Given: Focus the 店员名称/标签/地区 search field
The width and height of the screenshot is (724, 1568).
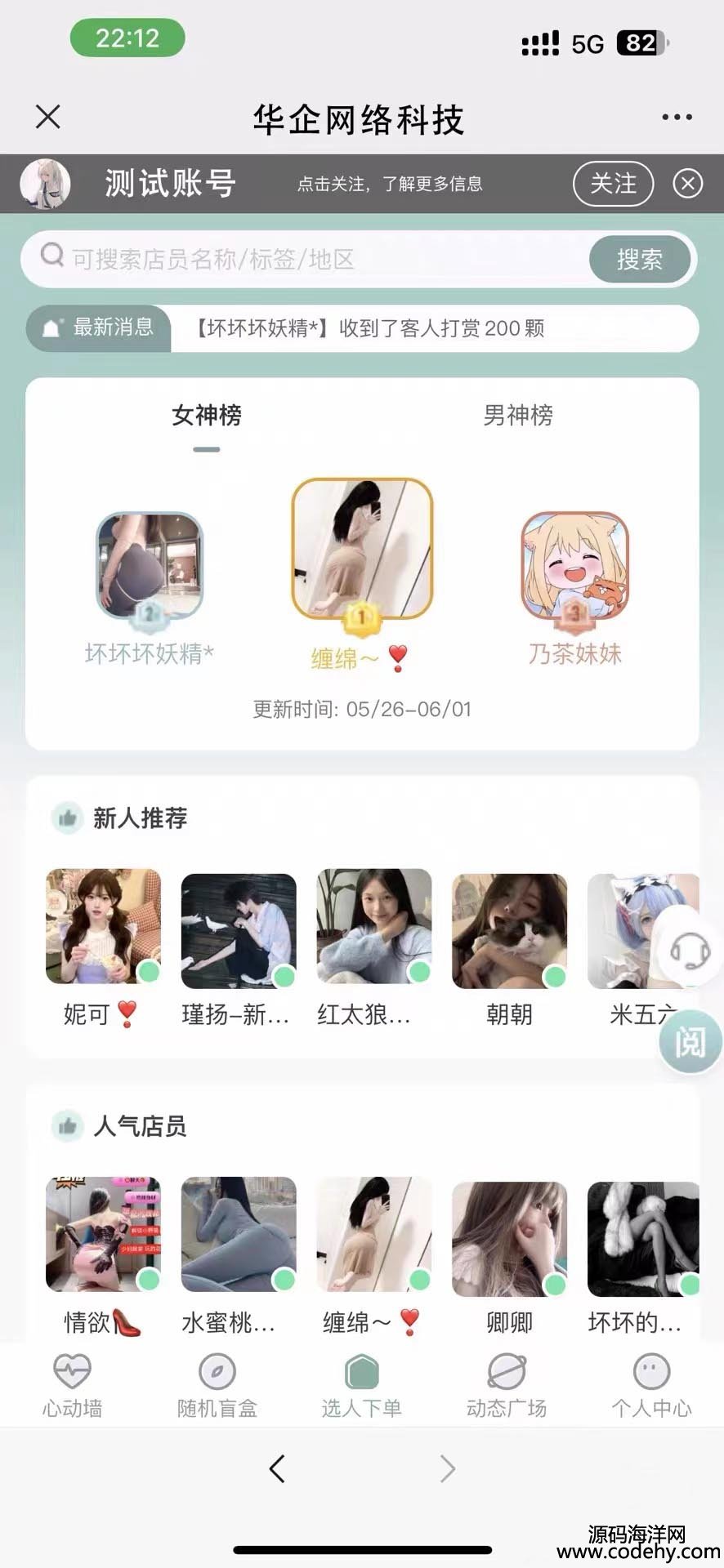Looking at the screenshot, I should pos(311,260).
